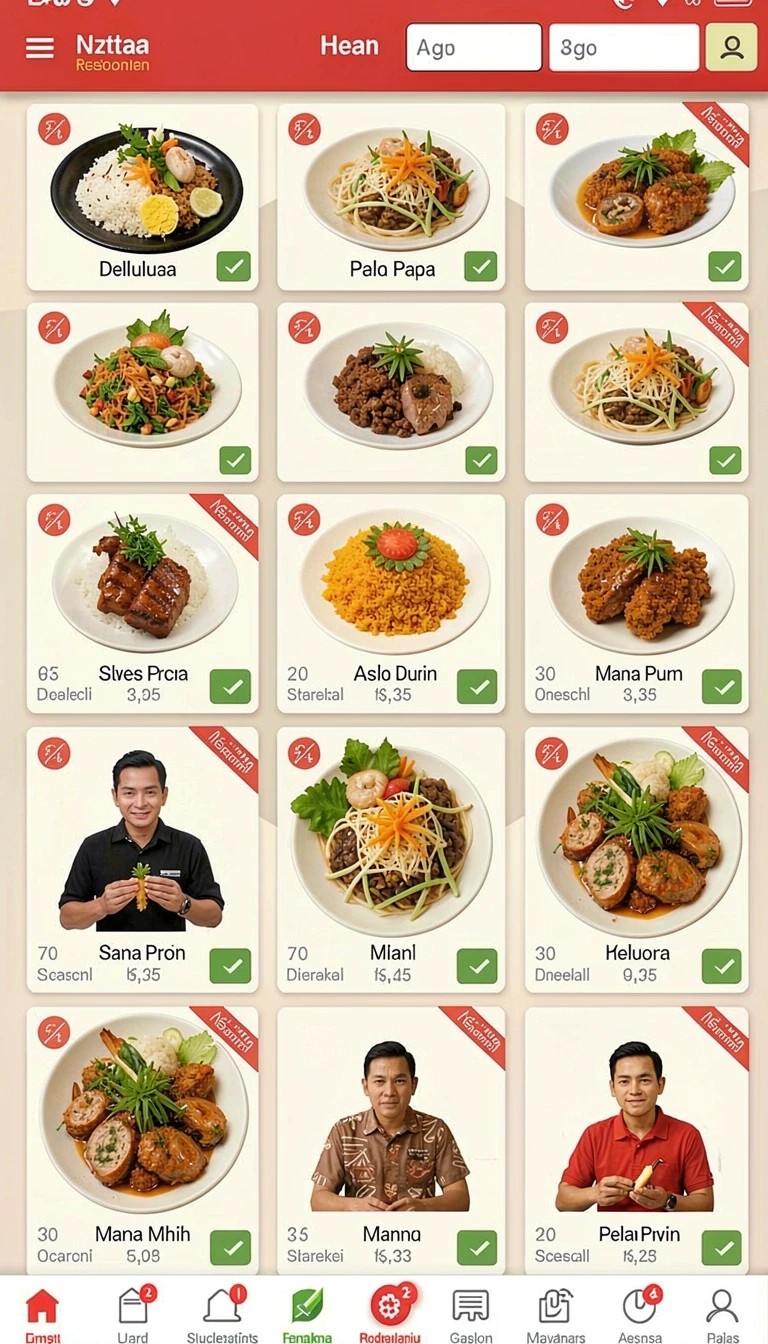This screenshot has width=768, height=1344.
Task: Open the Sana Pron card
Action: [142, 860]
